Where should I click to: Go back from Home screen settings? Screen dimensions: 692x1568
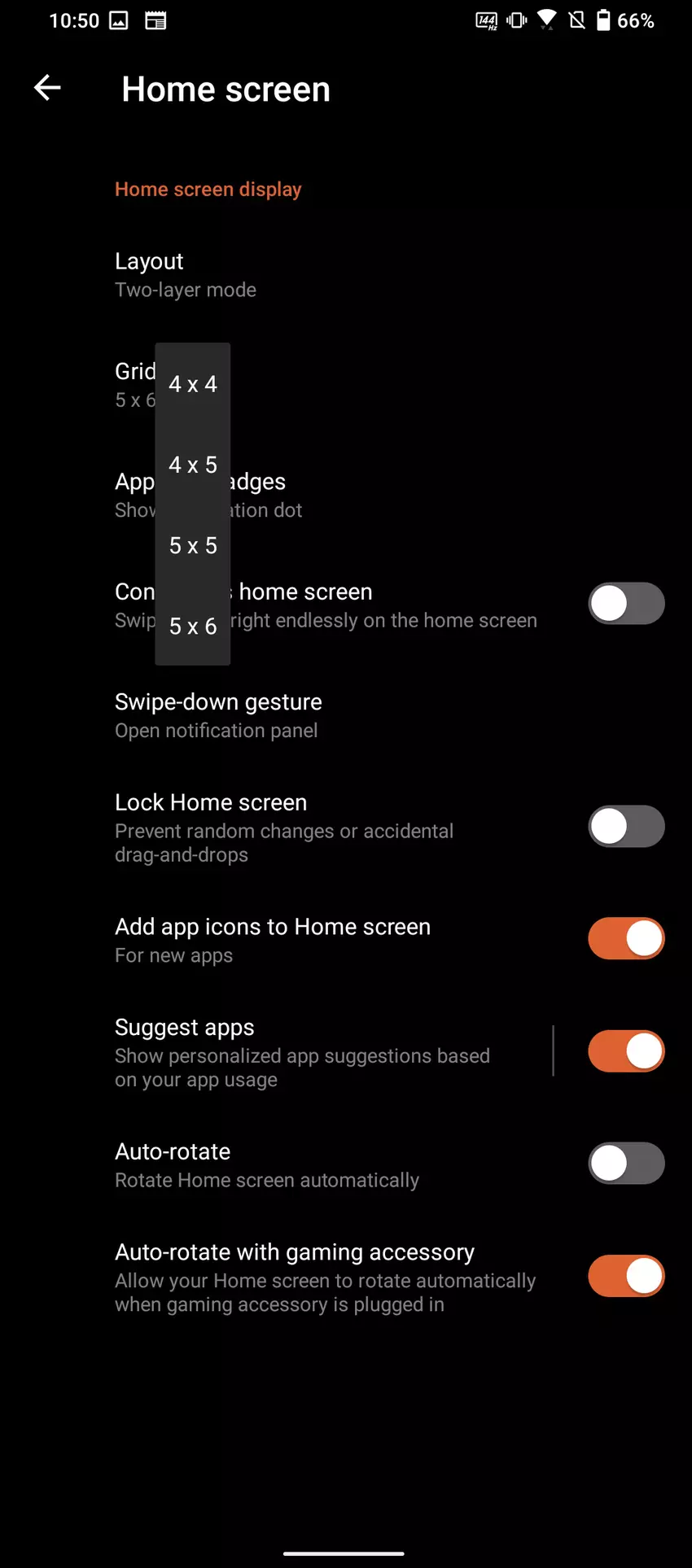47,88
